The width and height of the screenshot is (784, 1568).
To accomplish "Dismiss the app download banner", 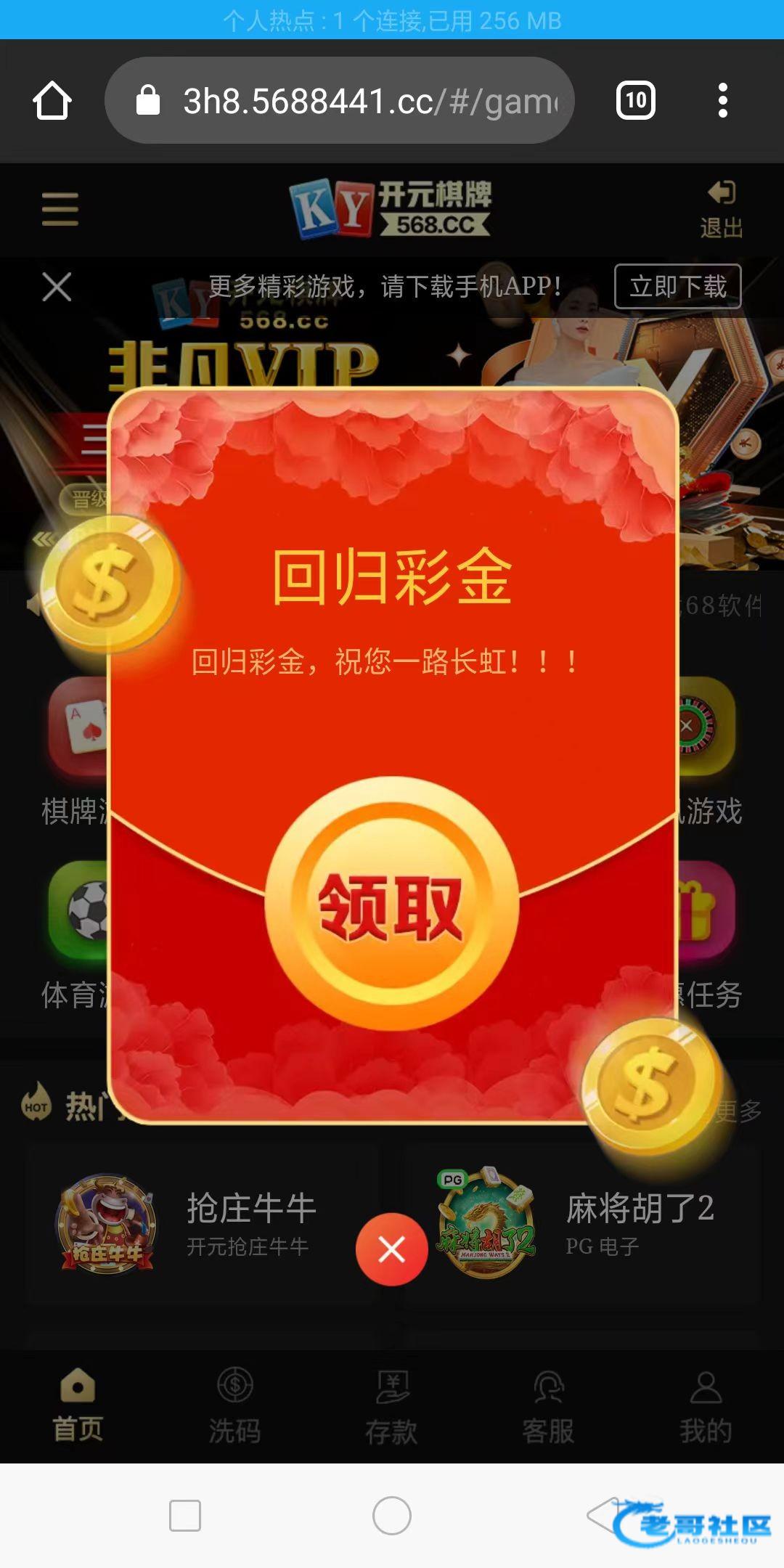I will [x=57, y=287].
